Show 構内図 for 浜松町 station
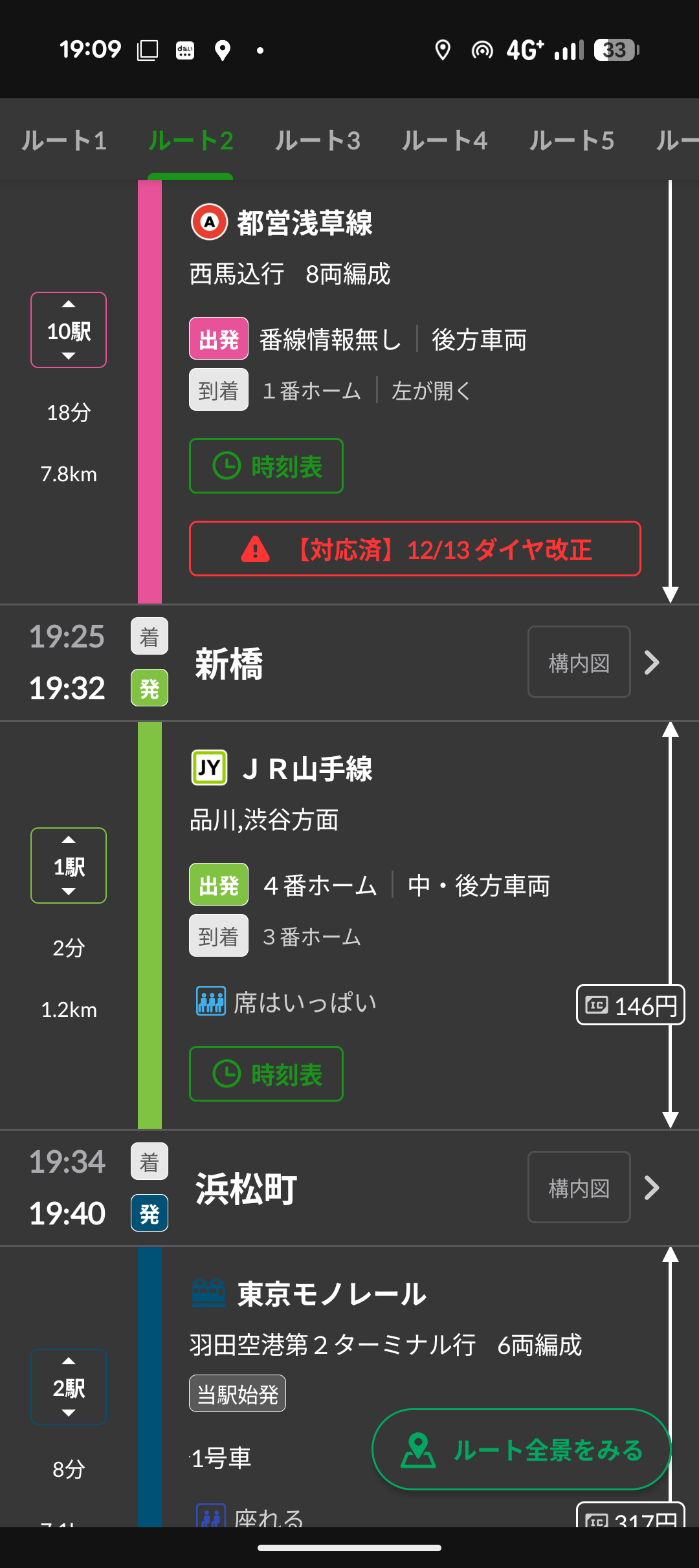Viewport: 699px width, 1568px height. click(x=579, y=1187)
